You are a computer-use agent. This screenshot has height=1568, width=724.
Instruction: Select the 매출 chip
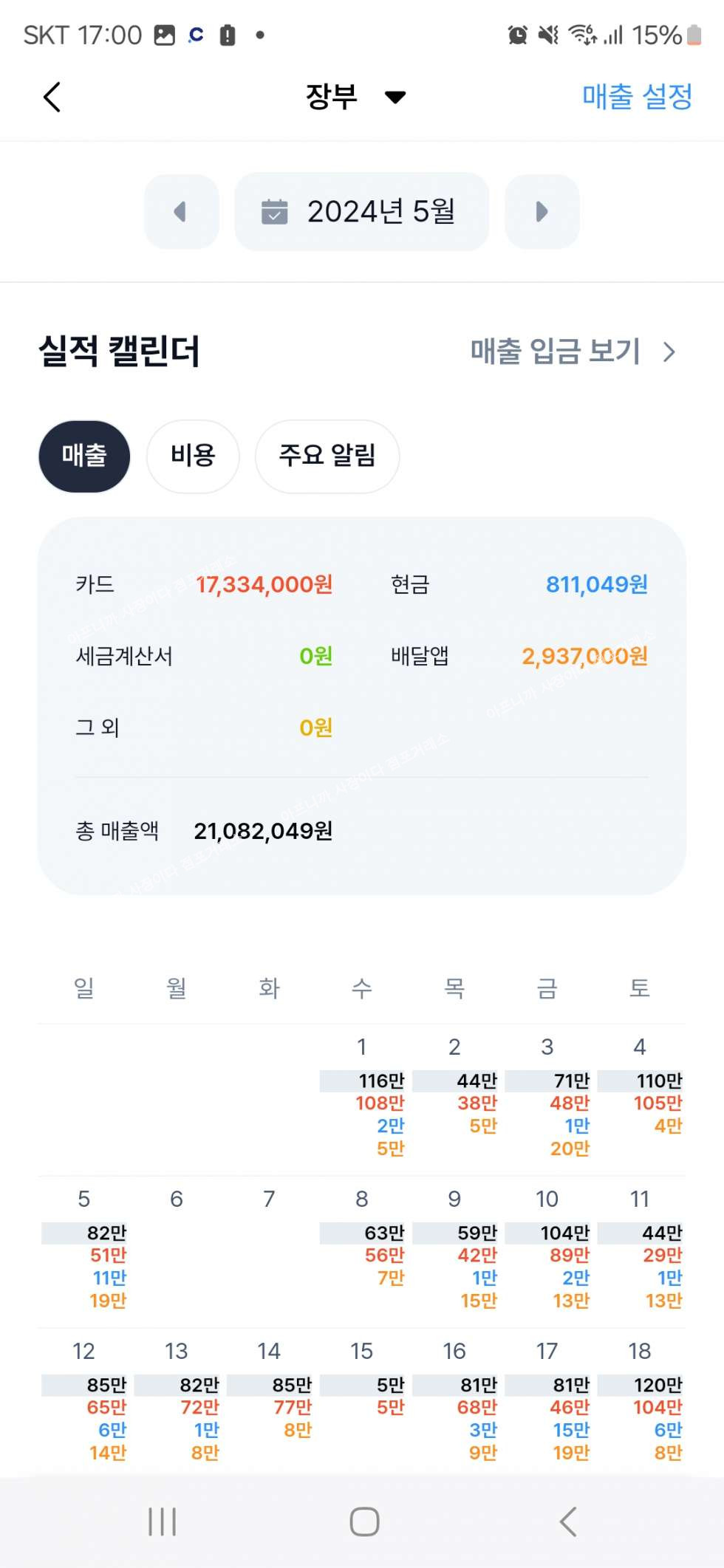click(84, 456)
